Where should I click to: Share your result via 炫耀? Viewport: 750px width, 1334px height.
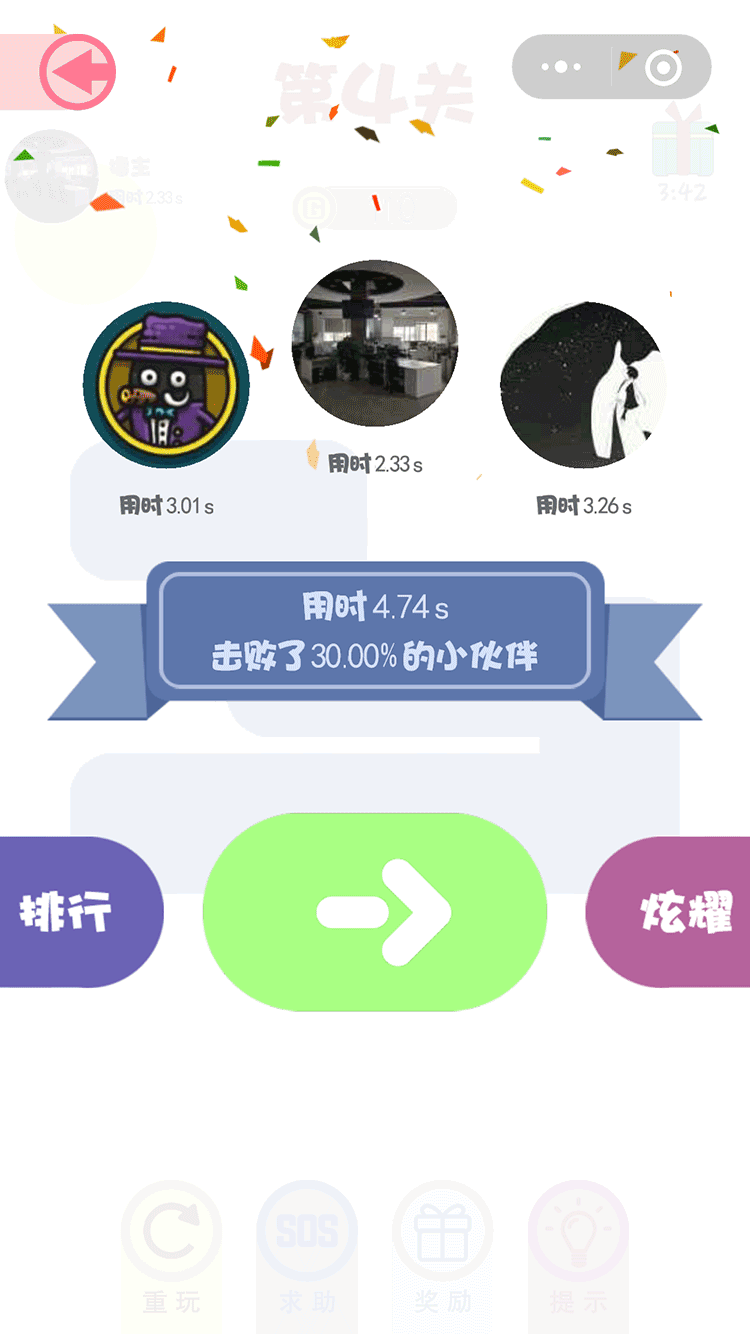[680, 912]
